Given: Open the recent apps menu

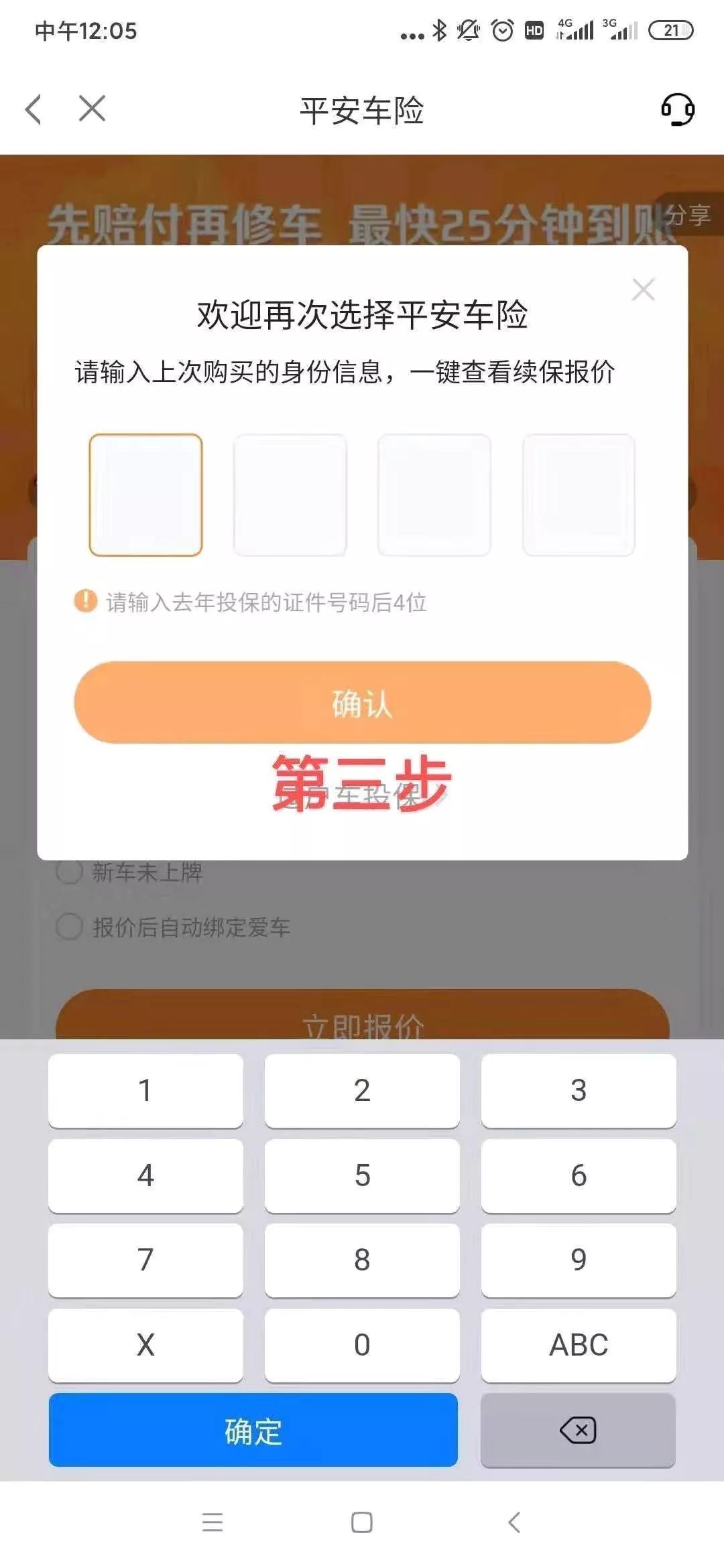Looking at the screenshot, I should coord(213,1522).
